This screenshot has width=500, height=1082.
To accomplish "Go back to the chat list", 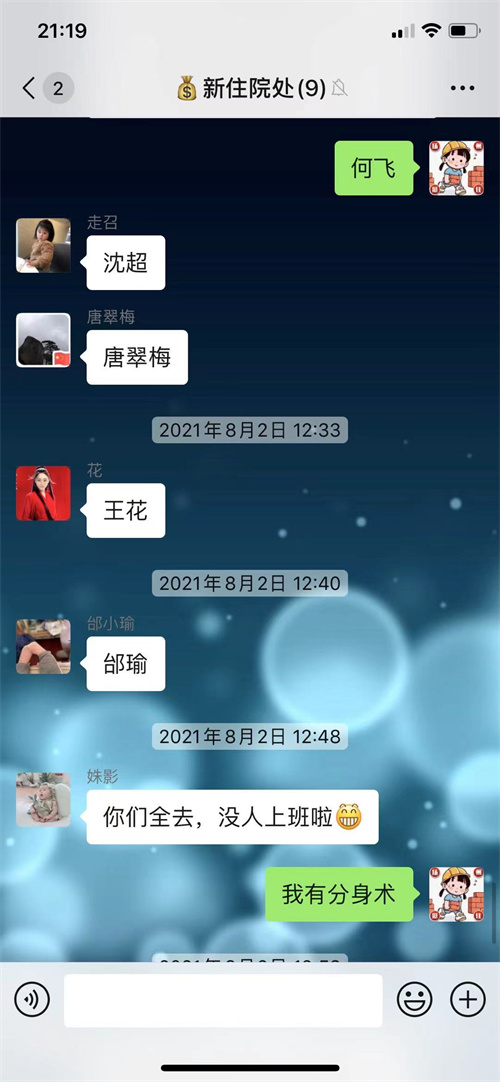I will pyautogui.click(x=30, y=88).
